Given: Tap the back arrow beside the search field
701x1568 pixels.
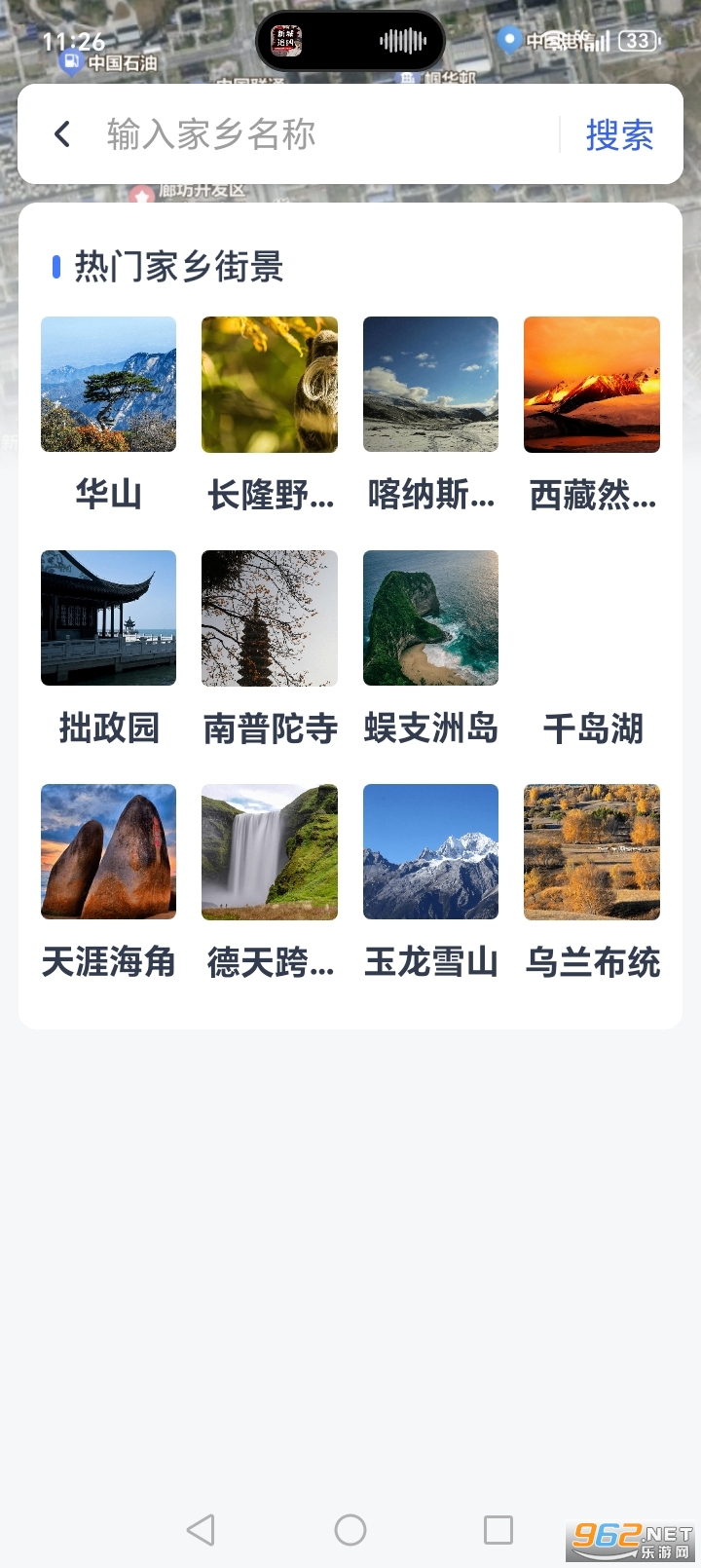Looking at the screenshot, I should point(61,133).
